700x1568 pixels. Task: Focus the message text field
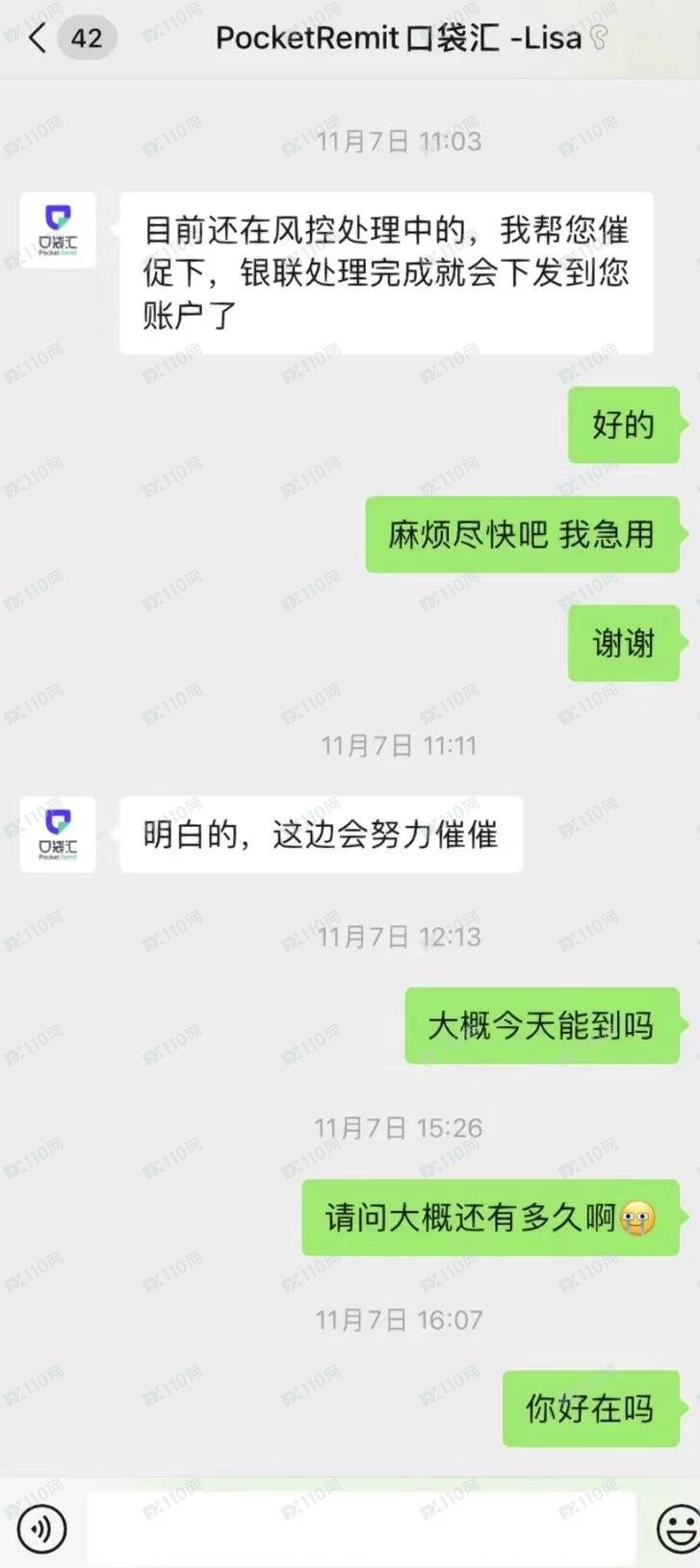click(x=361, y=1529)
